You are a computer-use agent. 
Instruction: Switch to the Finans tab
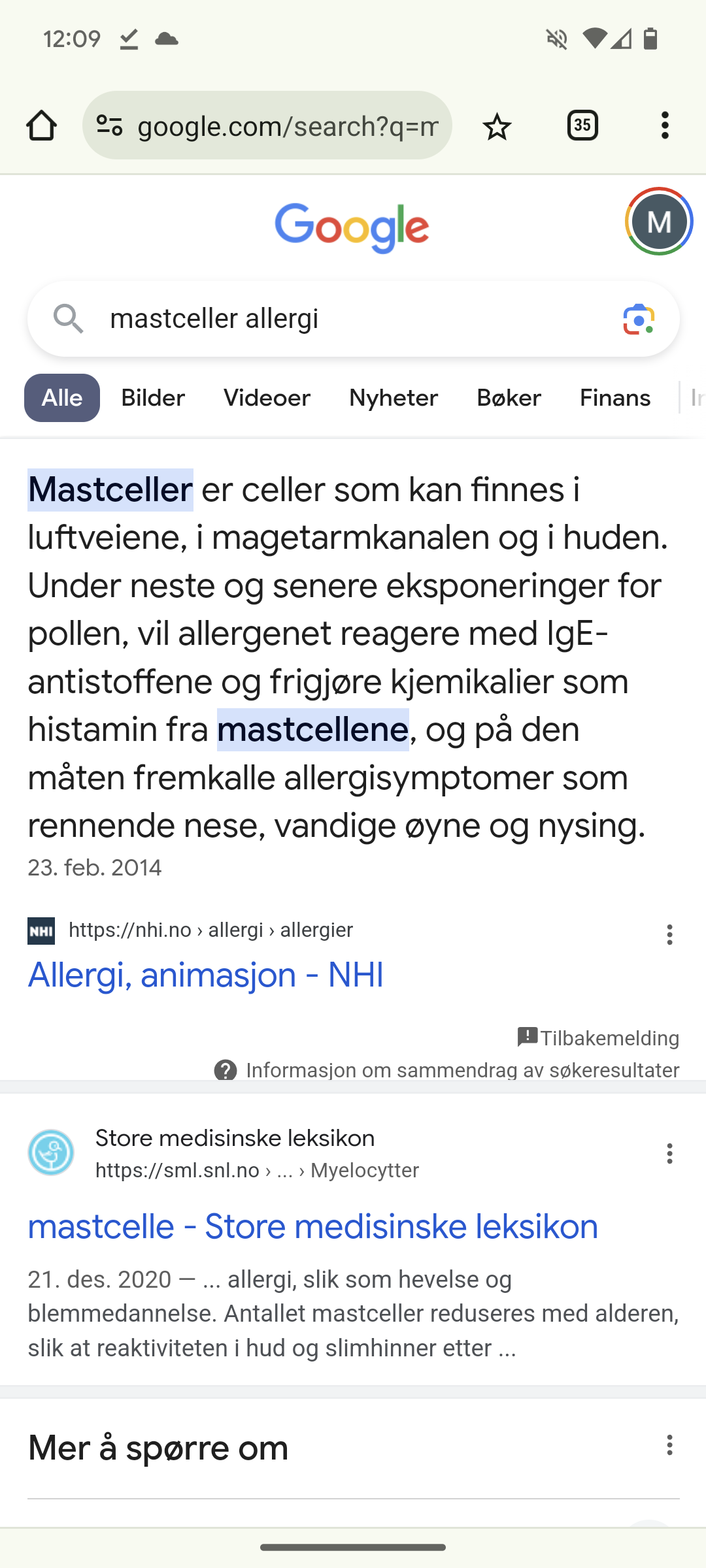[615, 398]
